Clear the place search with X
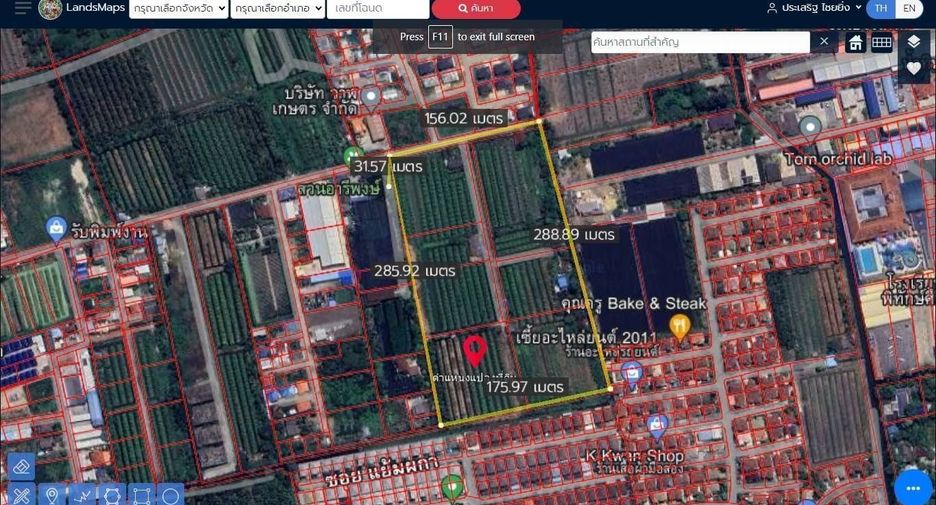 click(x=824, y=41)
